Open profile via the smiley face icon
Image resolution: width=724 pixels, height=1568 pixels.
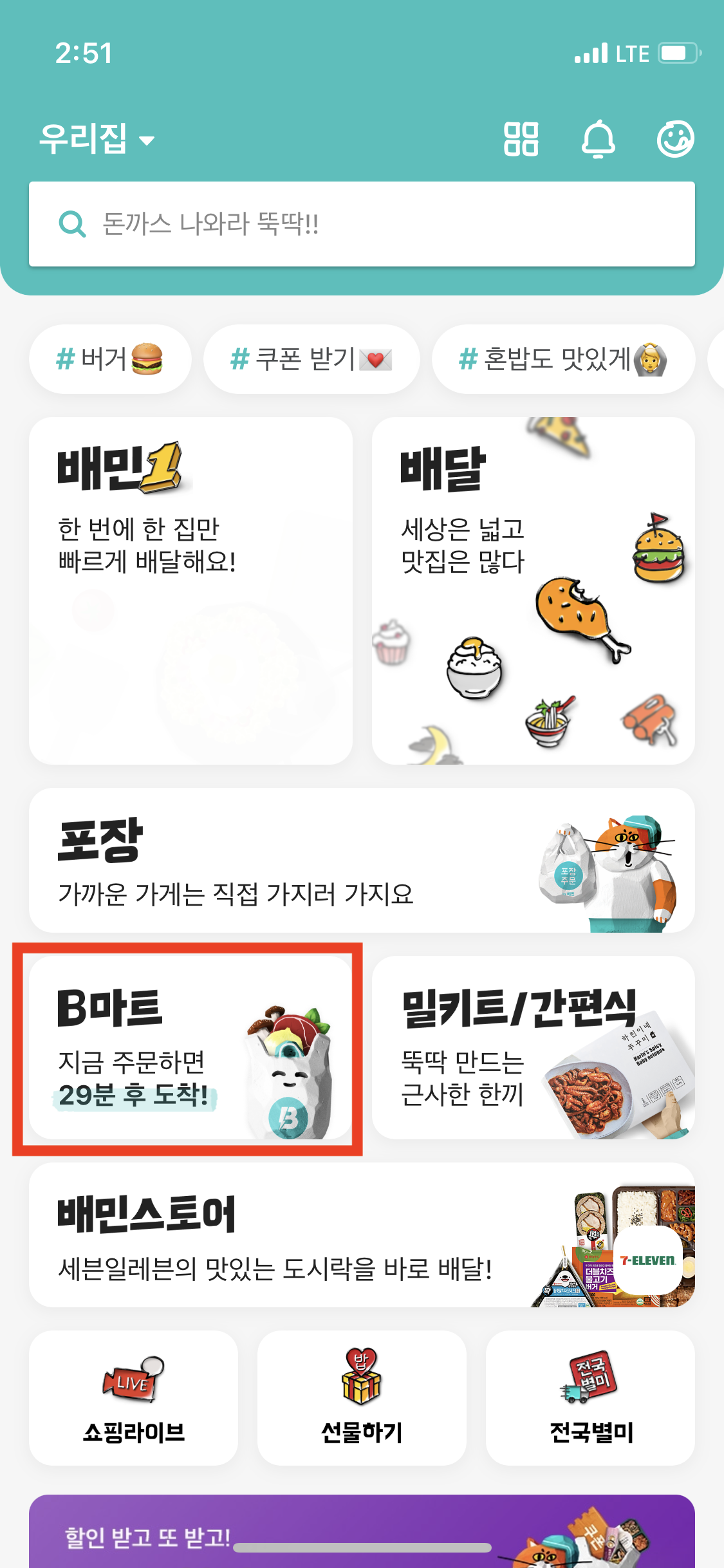674,138
